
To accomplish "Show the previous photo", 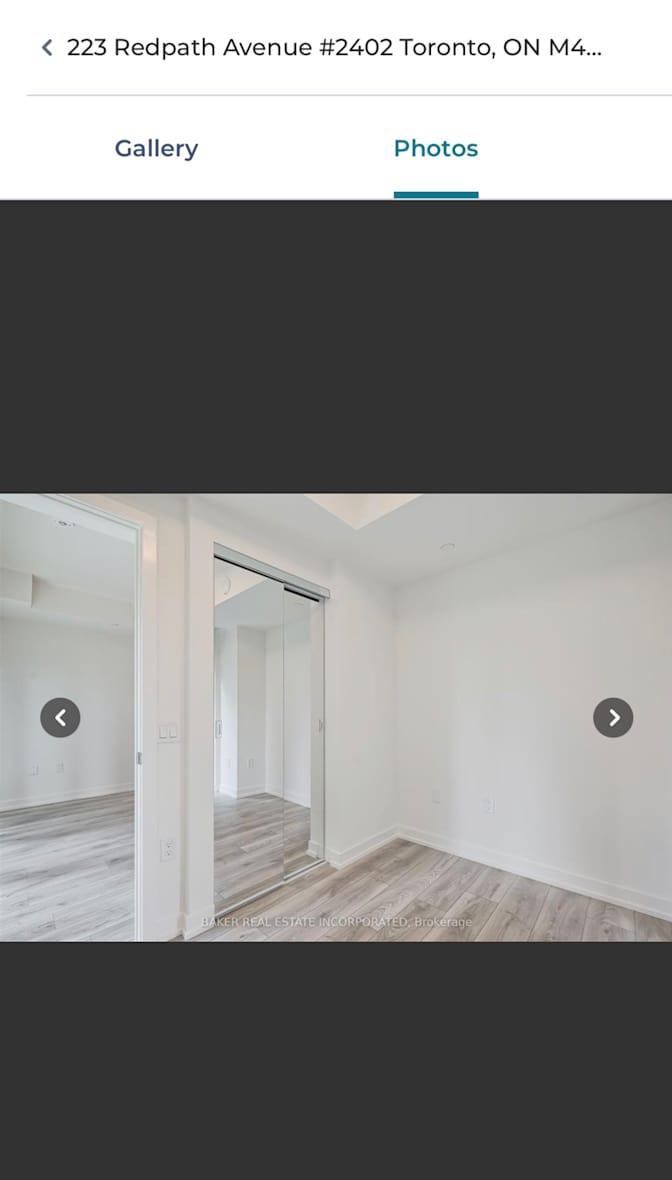I will 60,718.
